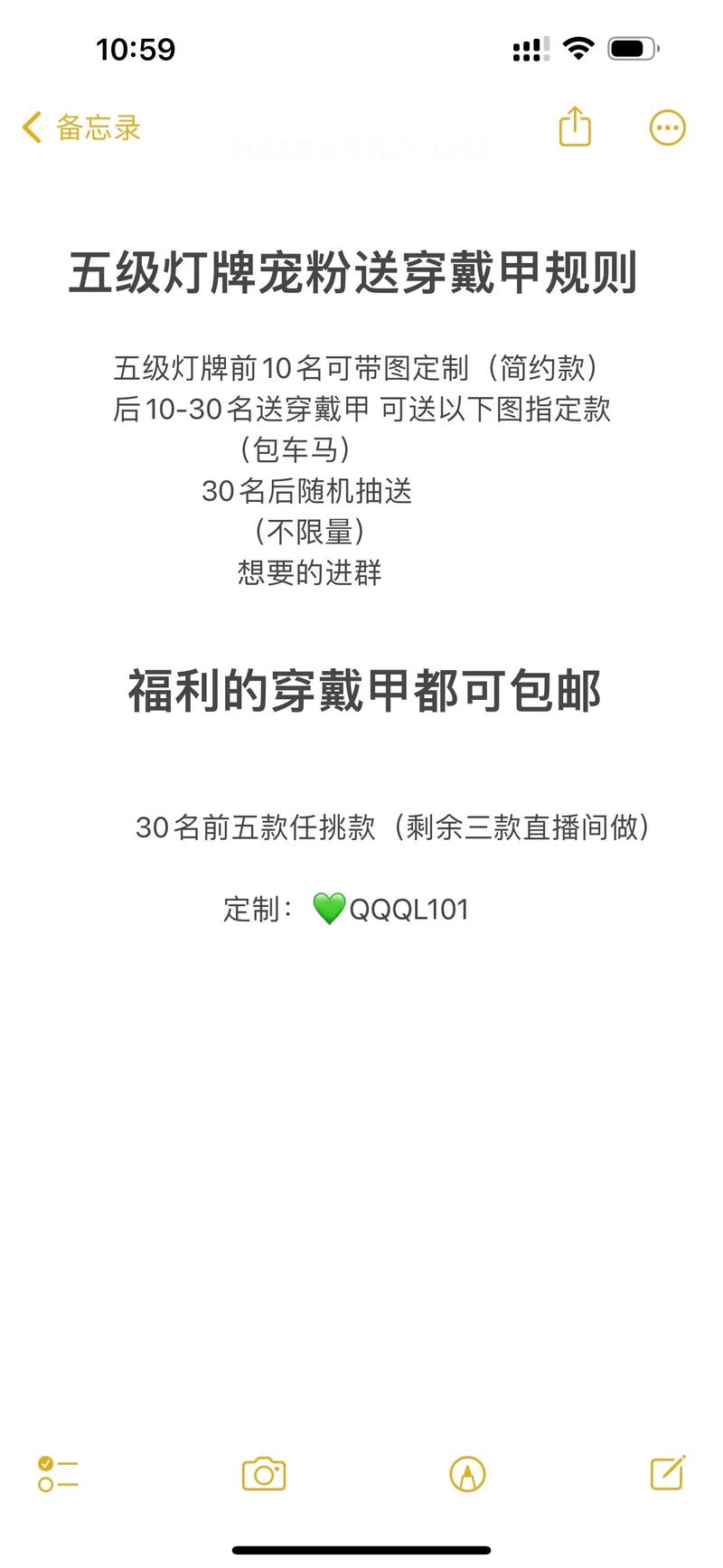Open the more options menu
The width and height of the screenshot is (723, 1568).
click(668, 128)
